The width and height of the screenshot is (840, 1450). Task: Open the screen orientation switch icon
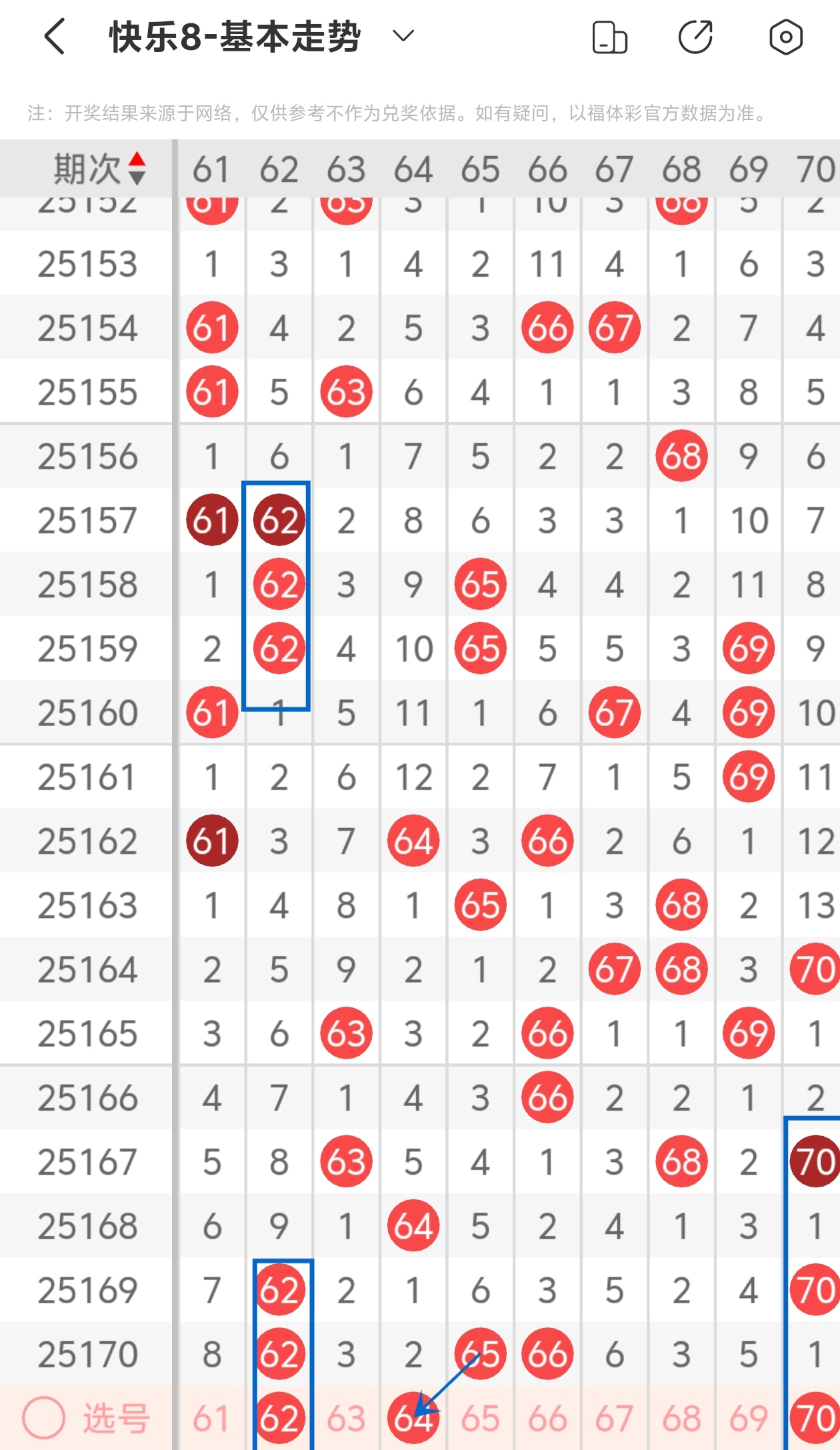click(609, 37)
